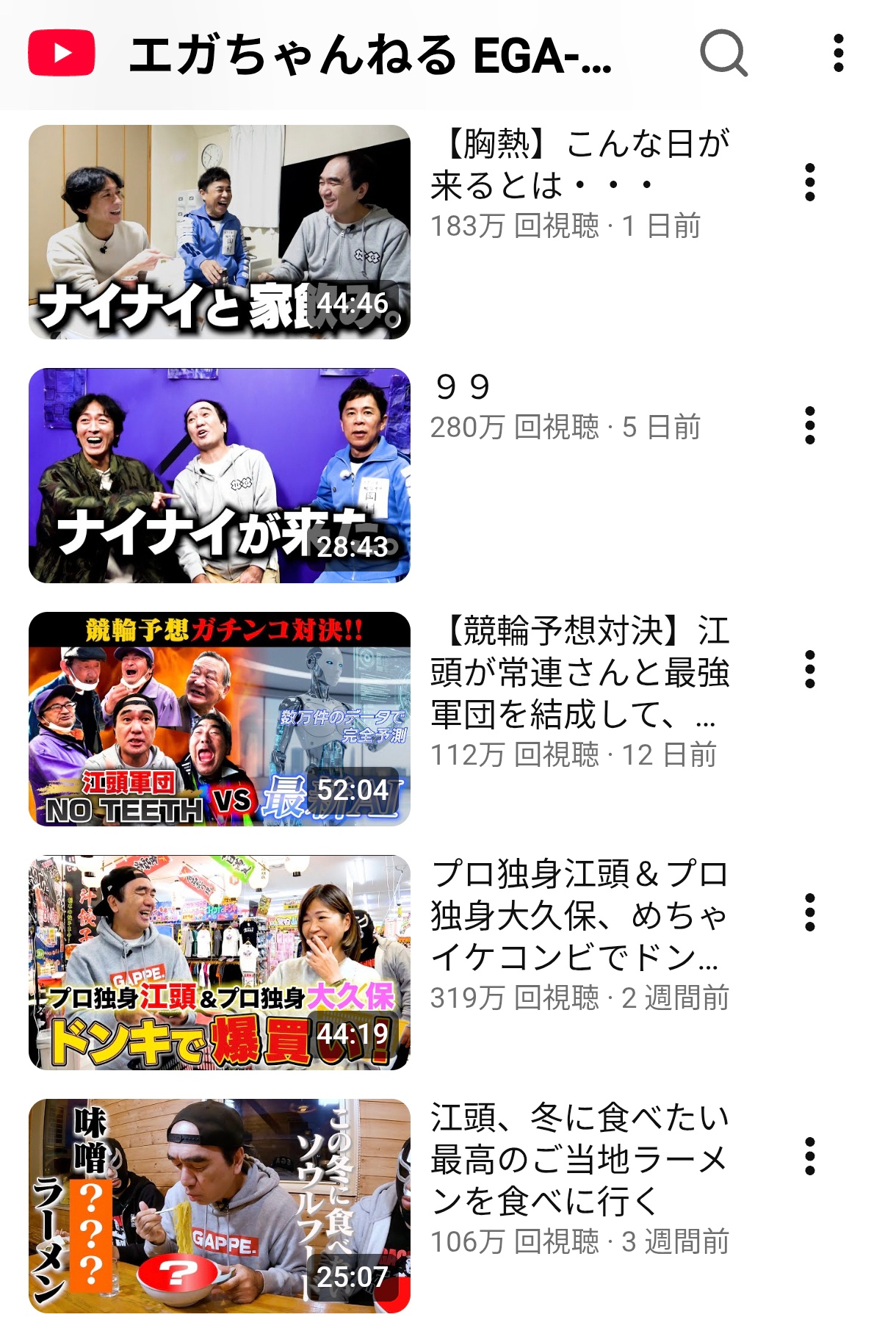Open options for ご当地ラーメン video
The height and width of the screenshot is (1331, 896).
(x=809, y=1156)
